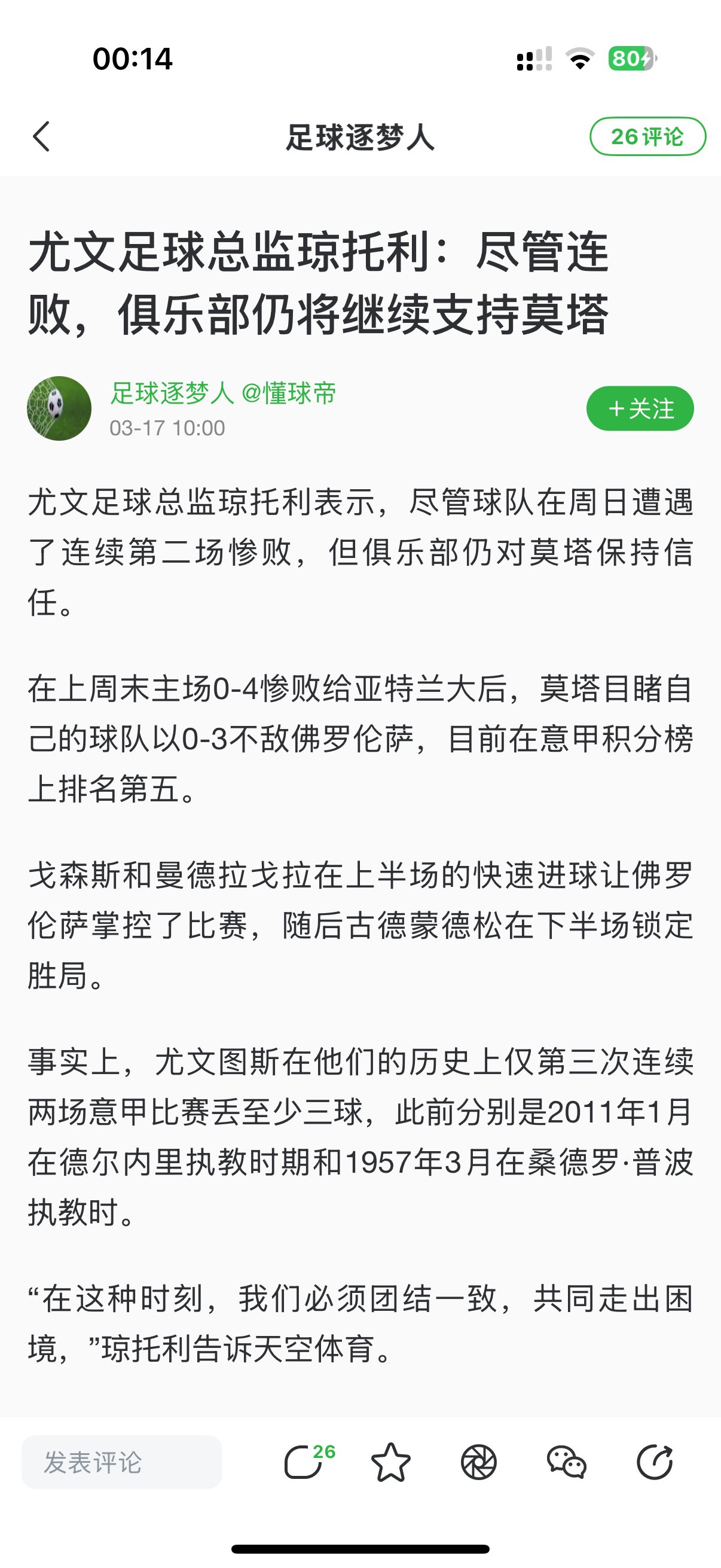Follow author with the +关注 button
This screenshot has width=721, height=1568.
click(640, 408)
